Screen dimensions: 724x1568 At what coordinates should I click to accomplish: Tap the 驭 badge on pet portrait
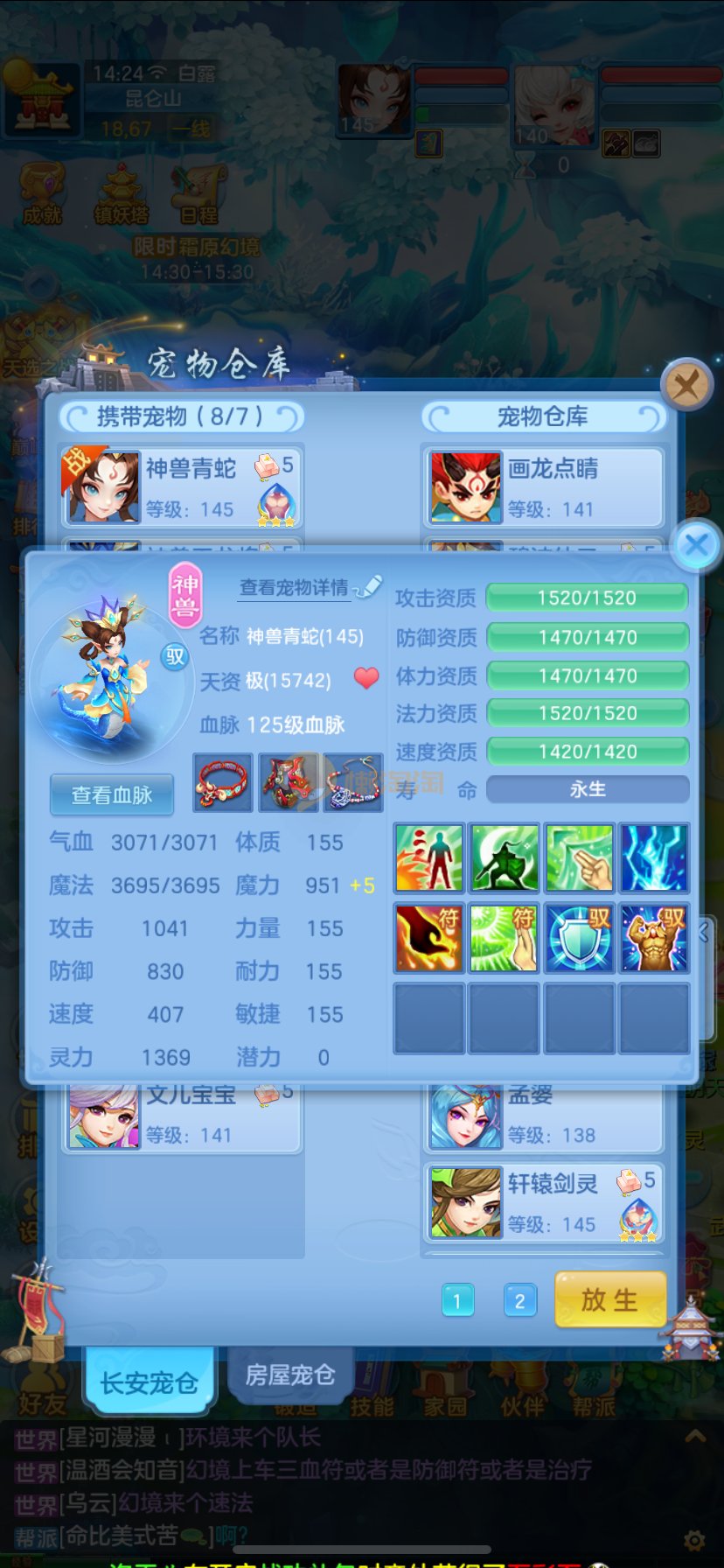tap(175, 657)
